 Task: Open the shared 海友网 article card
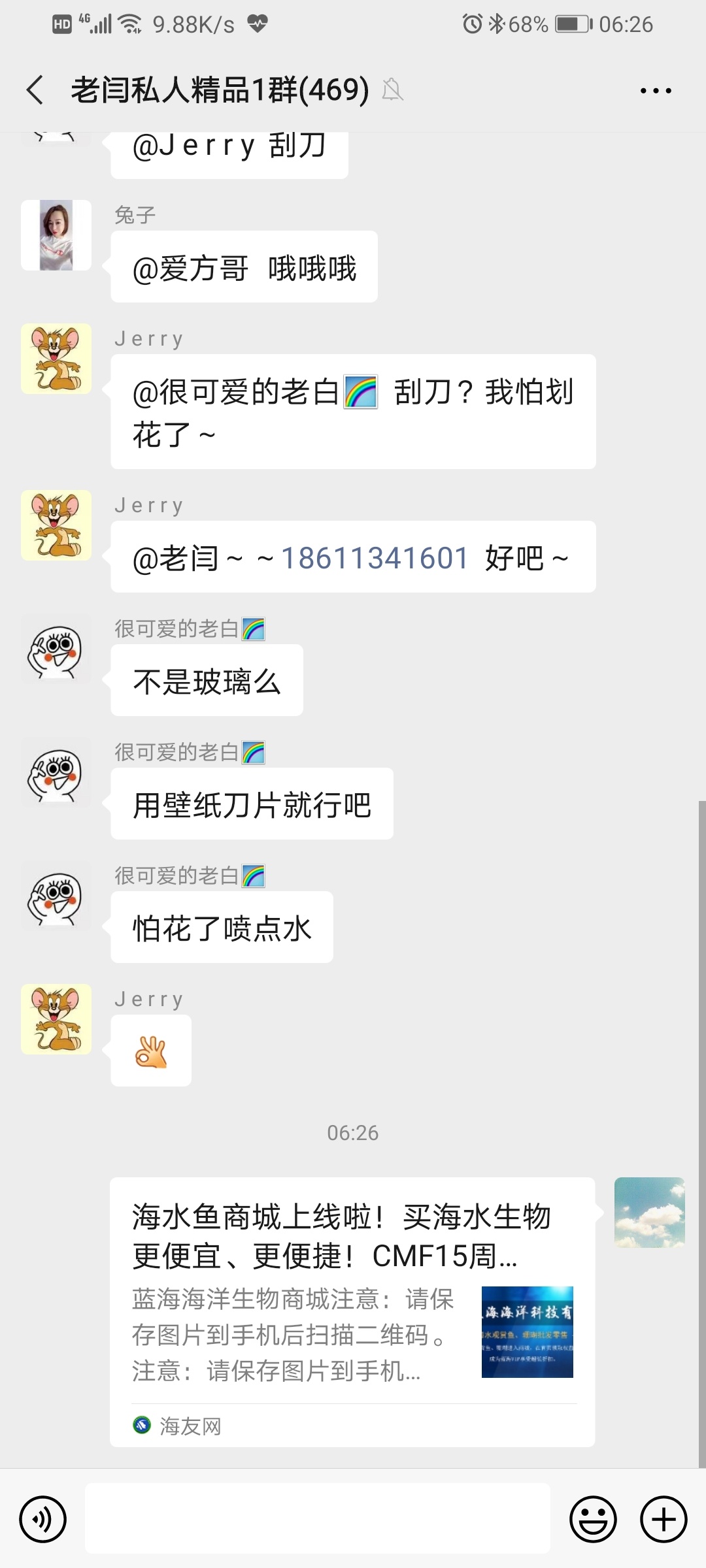(x=352, y=1313)
